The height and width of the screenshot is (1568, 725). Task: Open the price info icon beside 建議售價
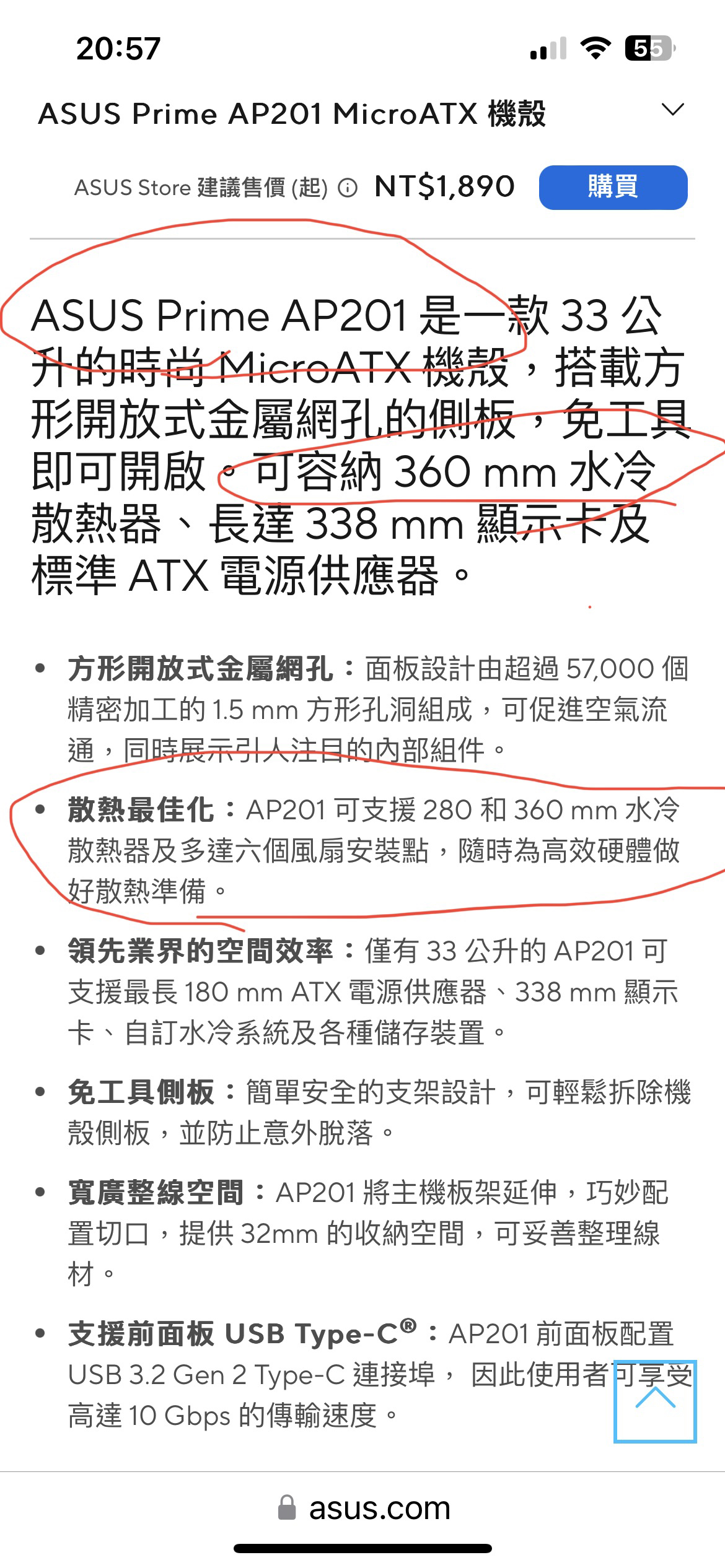point(348,188)
